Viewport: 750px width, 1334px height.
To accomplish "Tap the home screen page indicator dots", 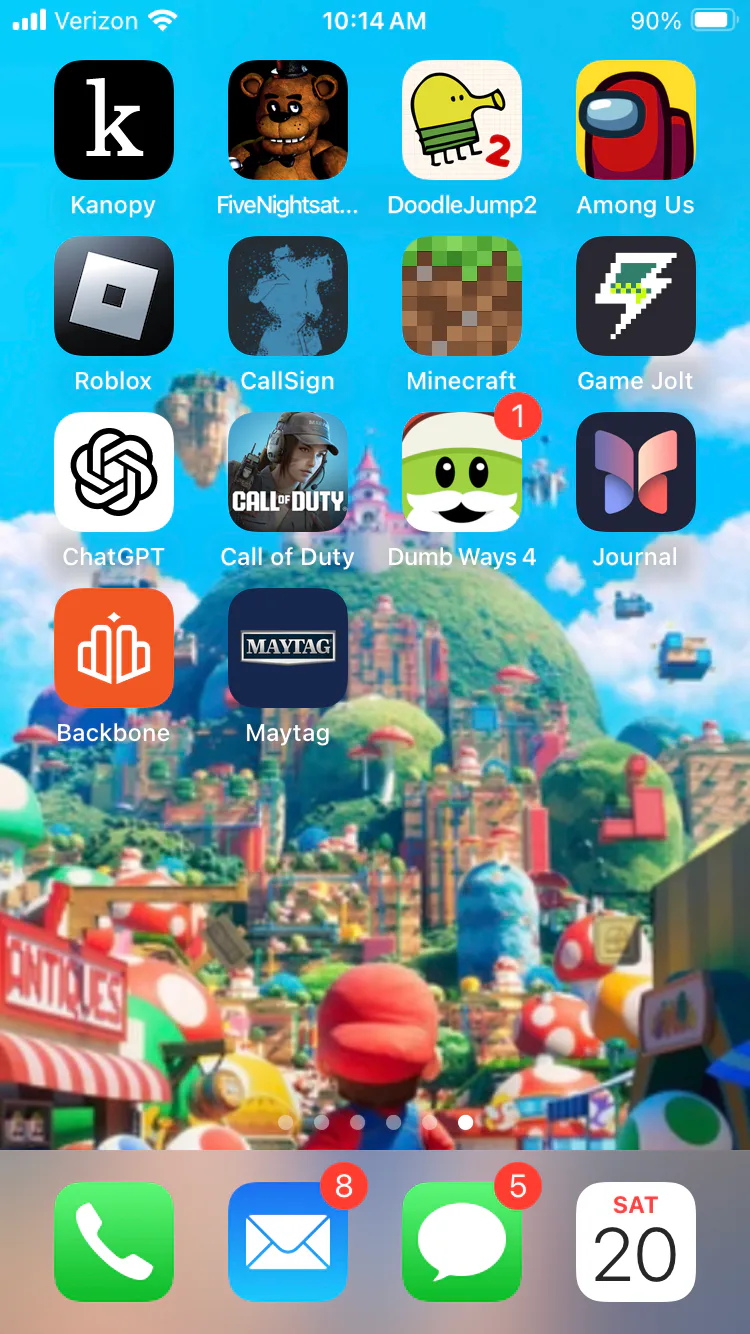I will pos(376,1122).
